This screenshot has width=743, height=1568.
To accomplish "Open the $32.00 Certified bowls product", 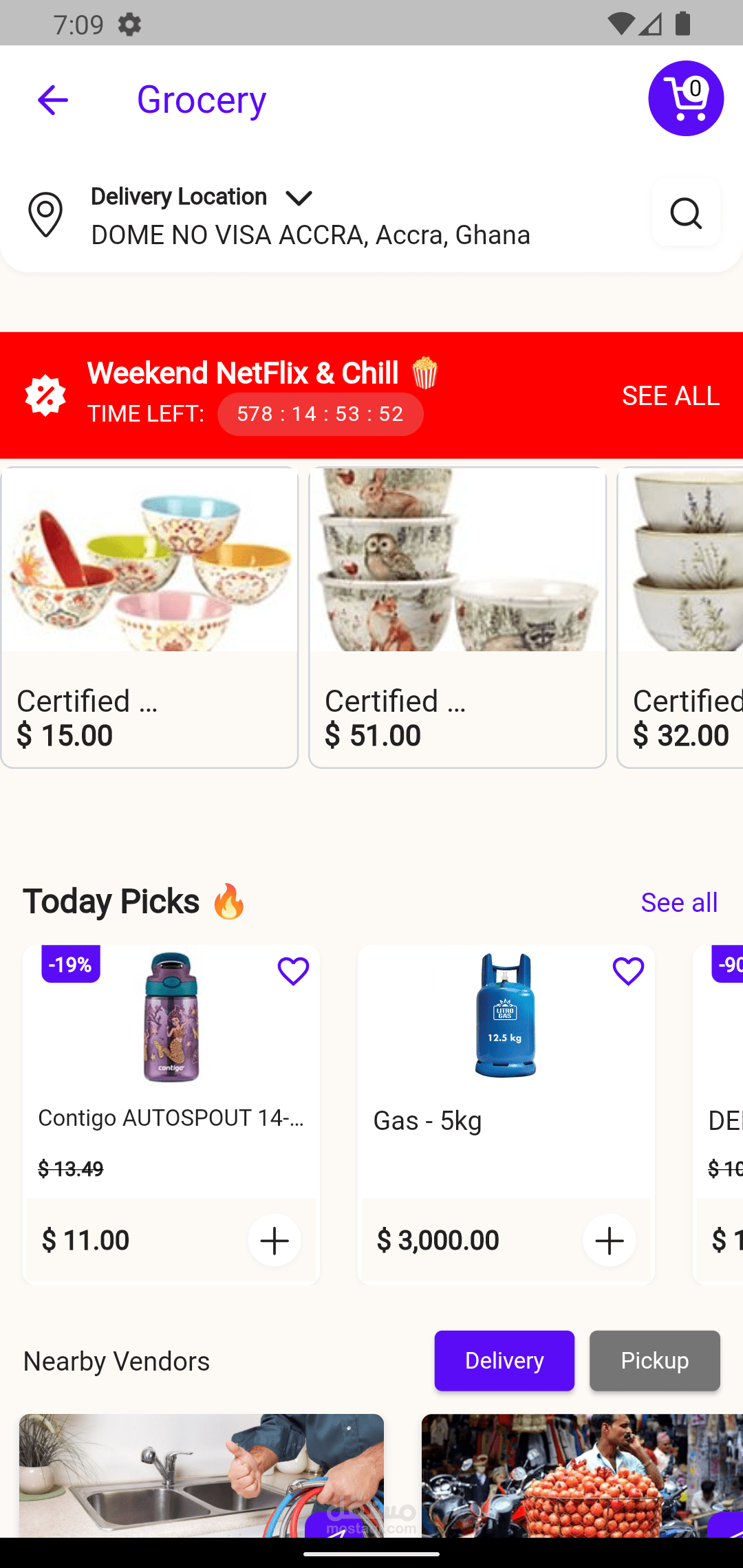I will [681, 617].
